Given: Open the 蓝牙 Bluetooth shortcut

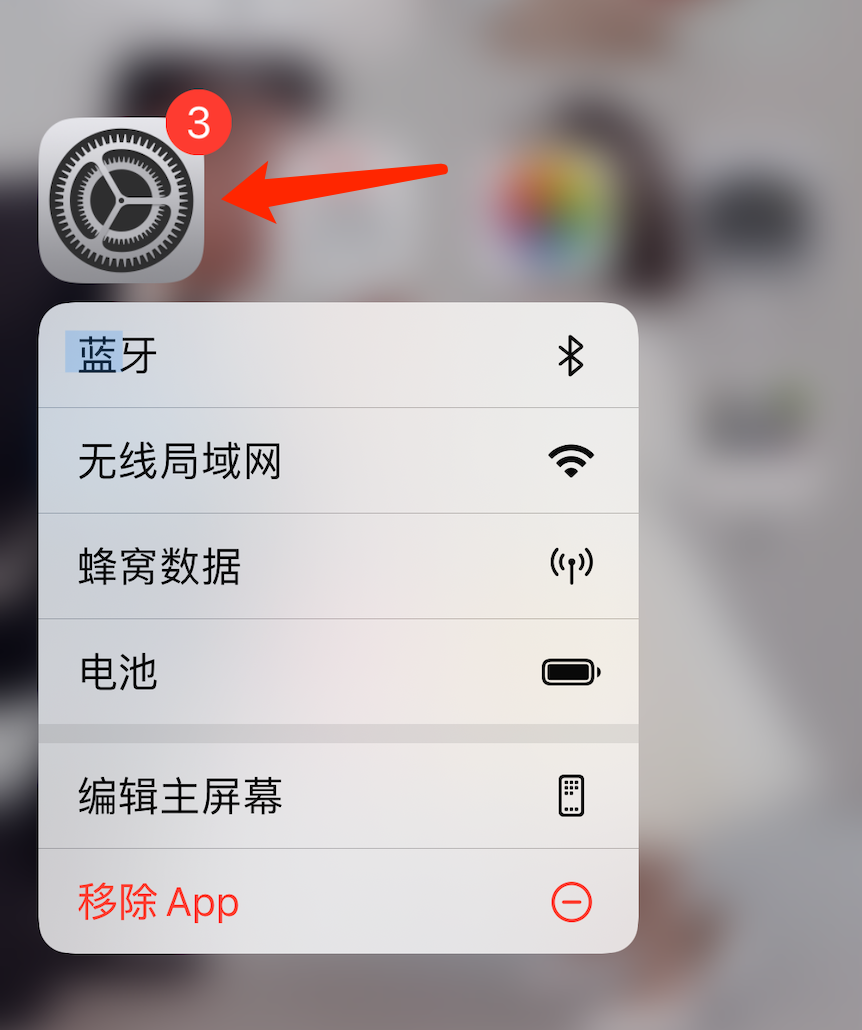Looking at the screenshot, I should click(338, 356).
